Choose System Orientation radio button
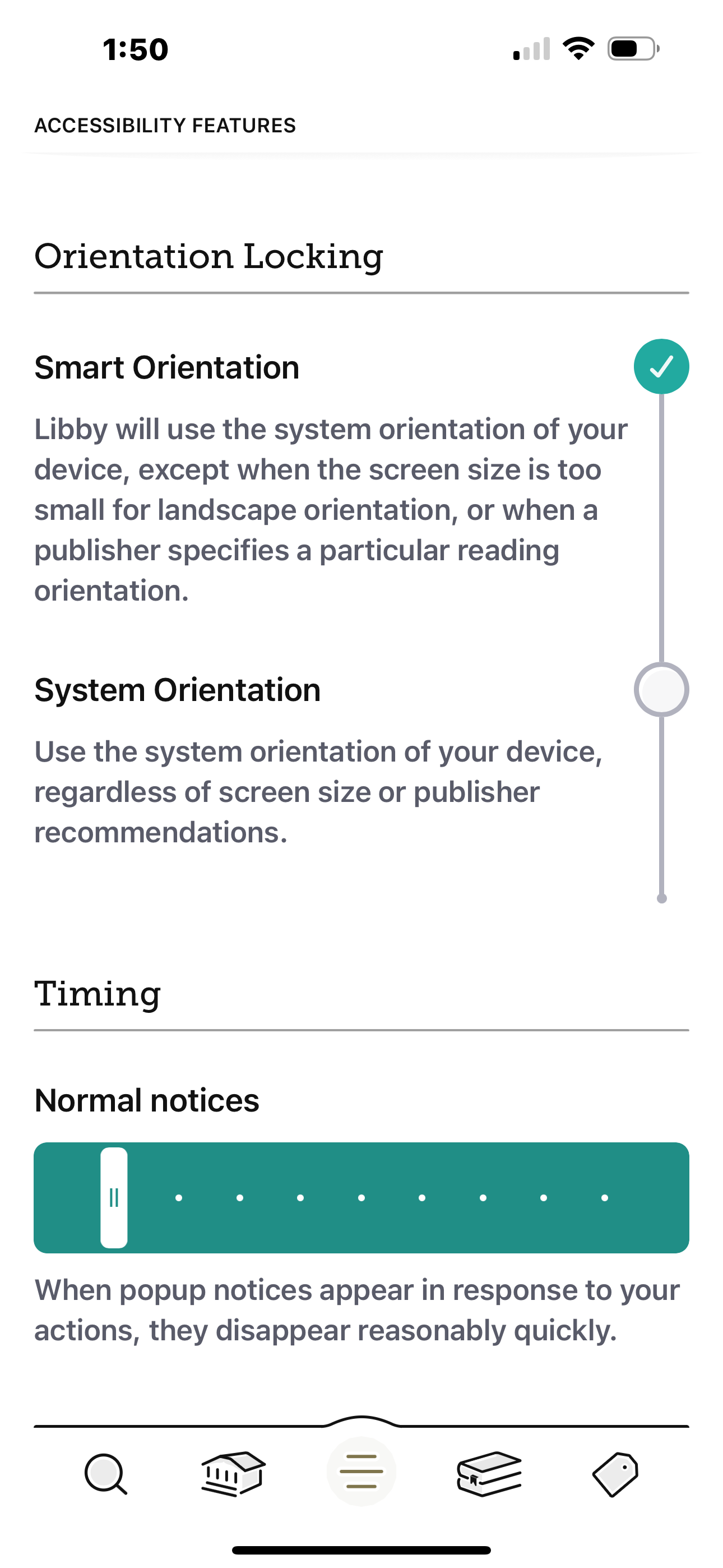Screen dimensions: 723x1568 [661, 690]
